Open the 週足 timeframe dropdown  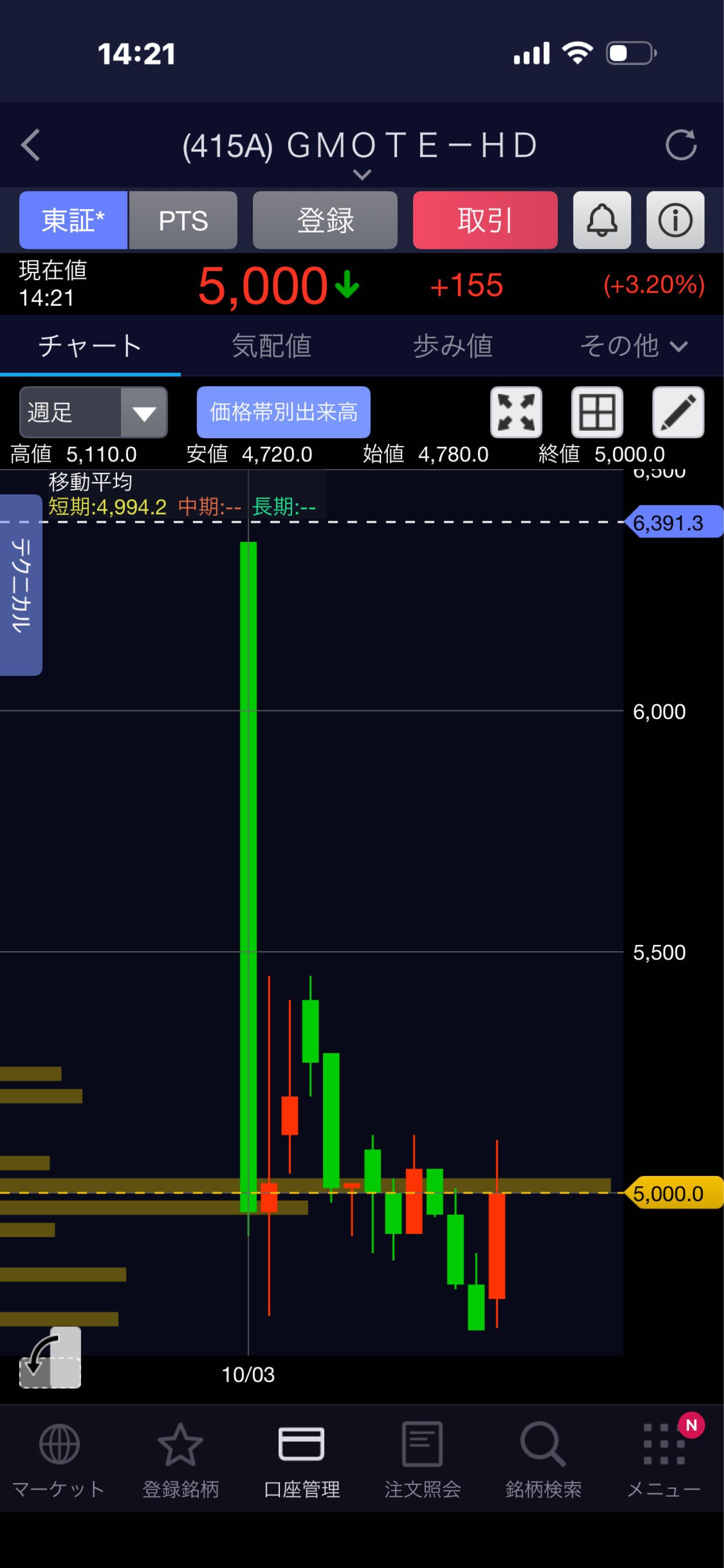(93, 412)
